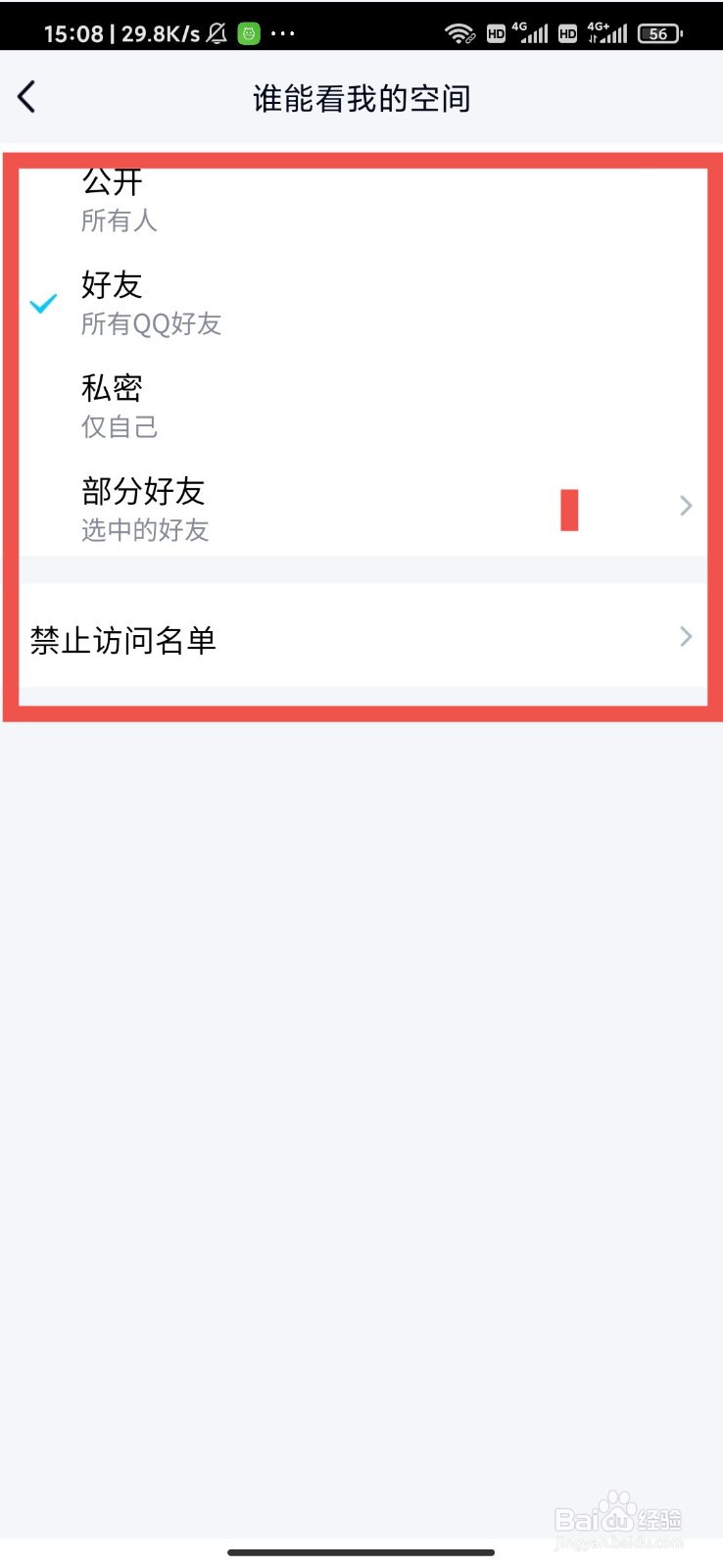Tap the chevron next to 禁止访问名单
Image resolution: width=723 pixels, height=1568 pixels.
tap(685, 637)
